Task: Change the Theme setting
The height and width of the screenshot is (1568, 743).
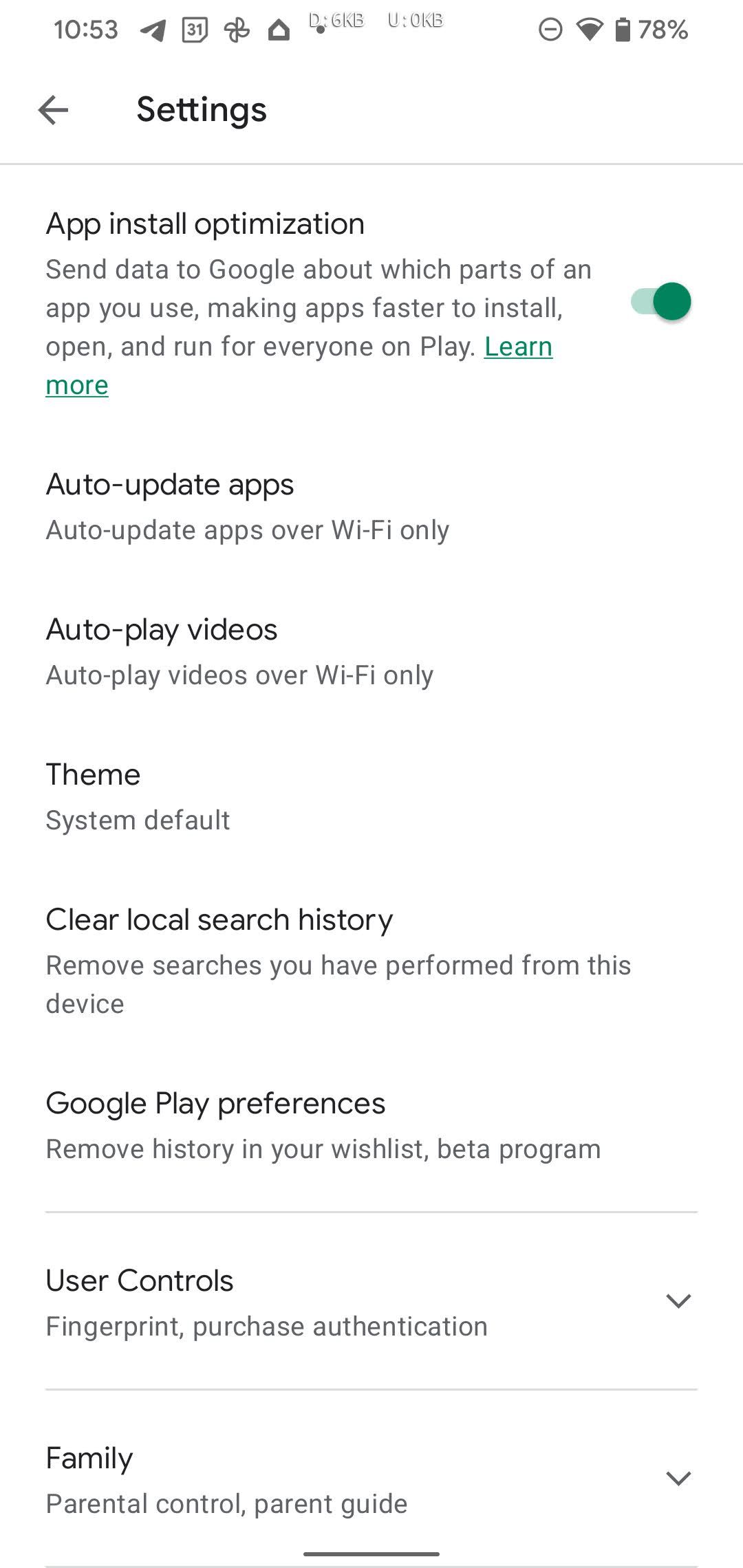Action: (371, 794)
